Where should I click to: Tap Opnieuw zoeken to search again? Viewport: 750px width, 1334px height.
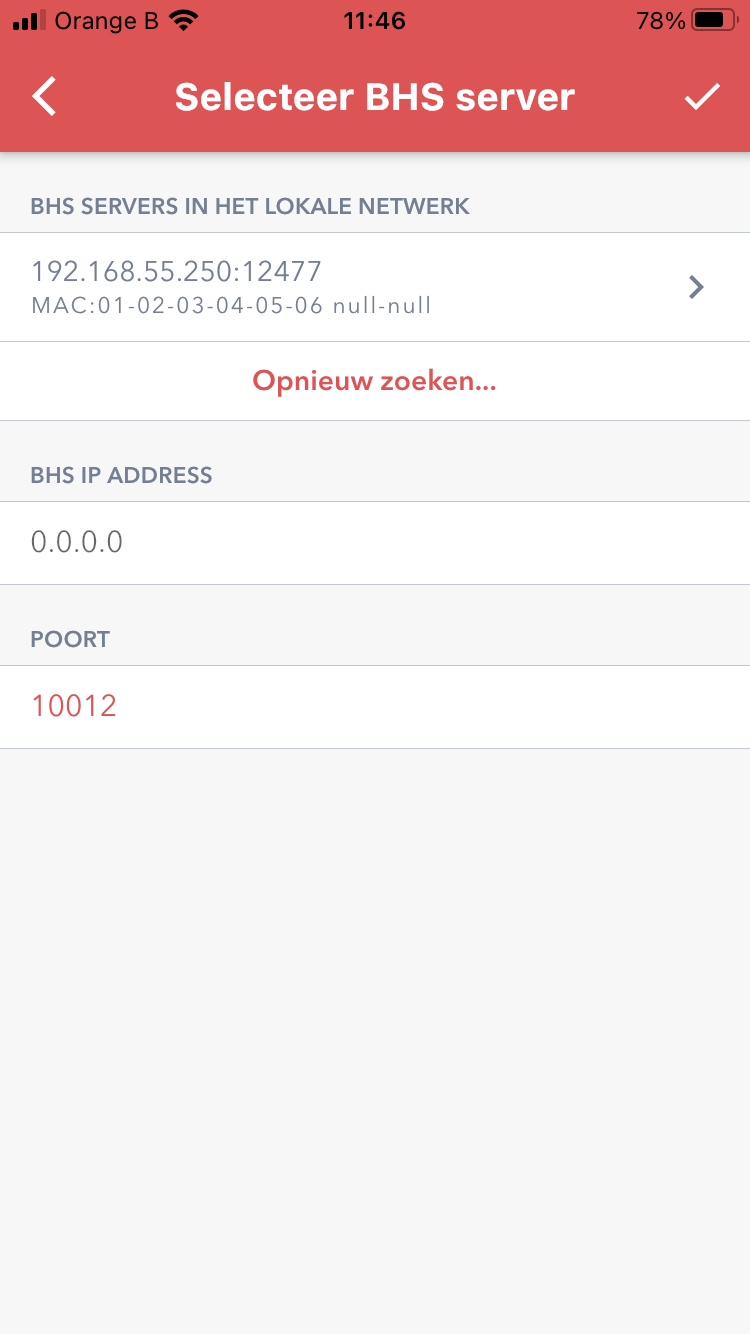pyautogui.click(x=375, y=381)
